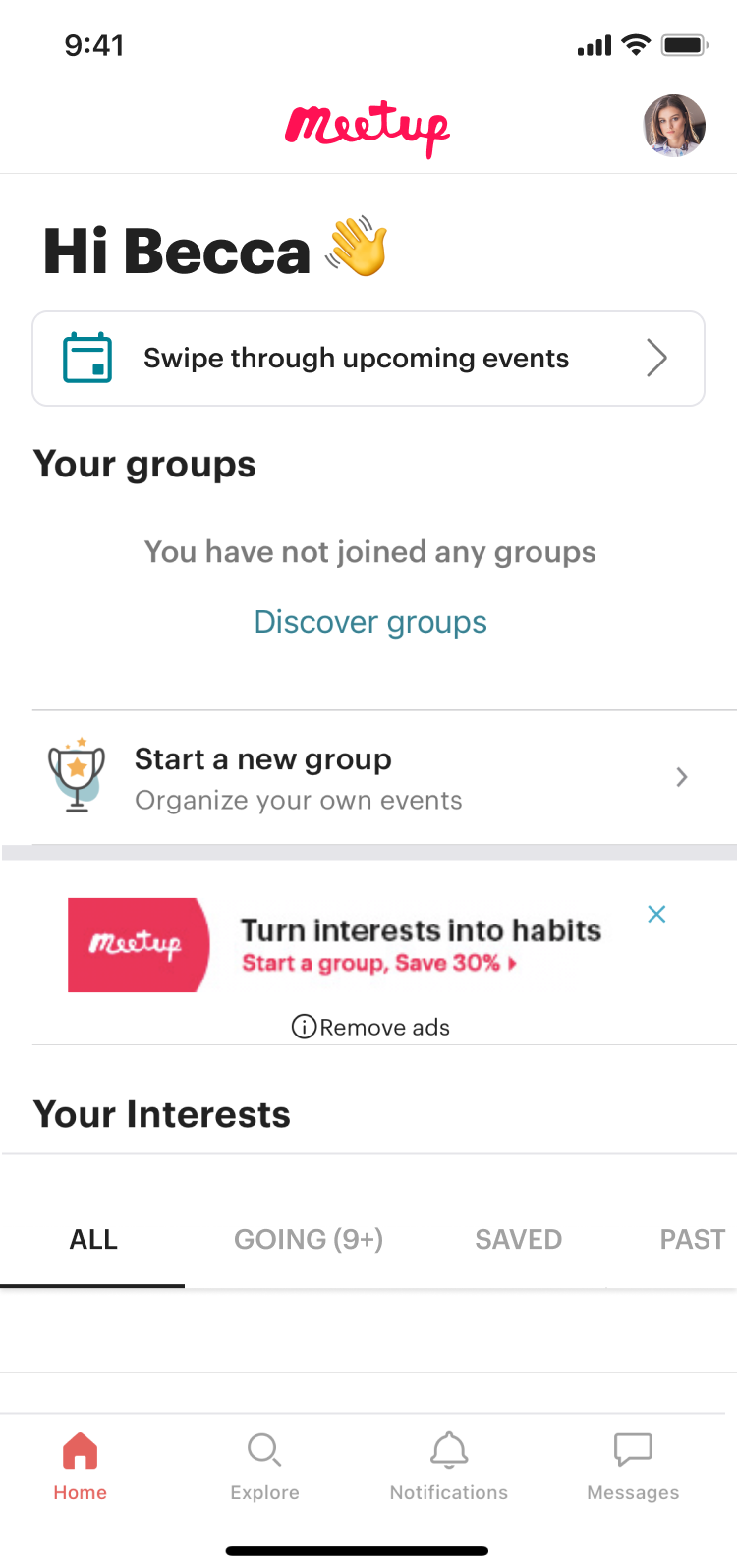Viewport: 737px width, 1568px height.
Task: Tap the Discover groups link
Action: click(x=370, y=622)
